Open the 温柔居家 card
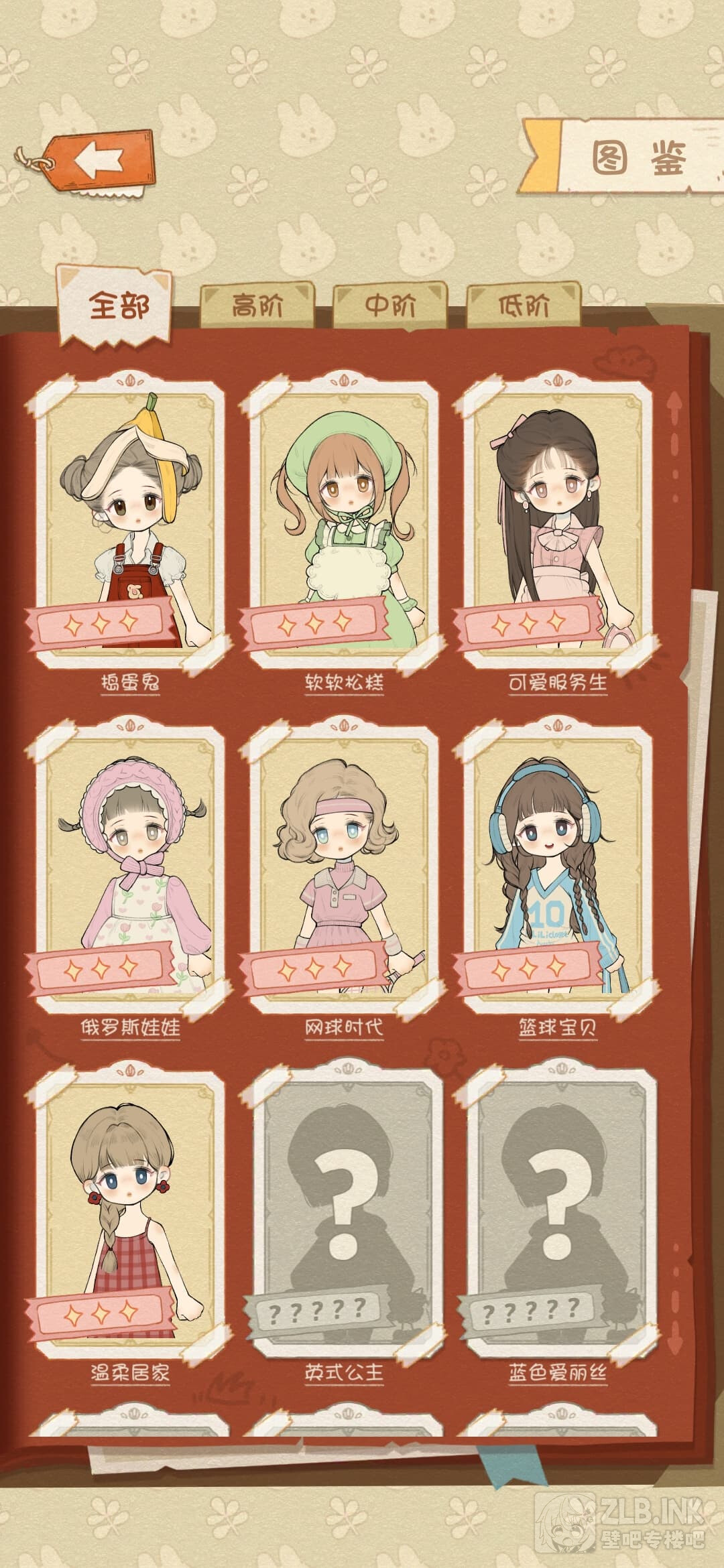 tap(129, 1213)
